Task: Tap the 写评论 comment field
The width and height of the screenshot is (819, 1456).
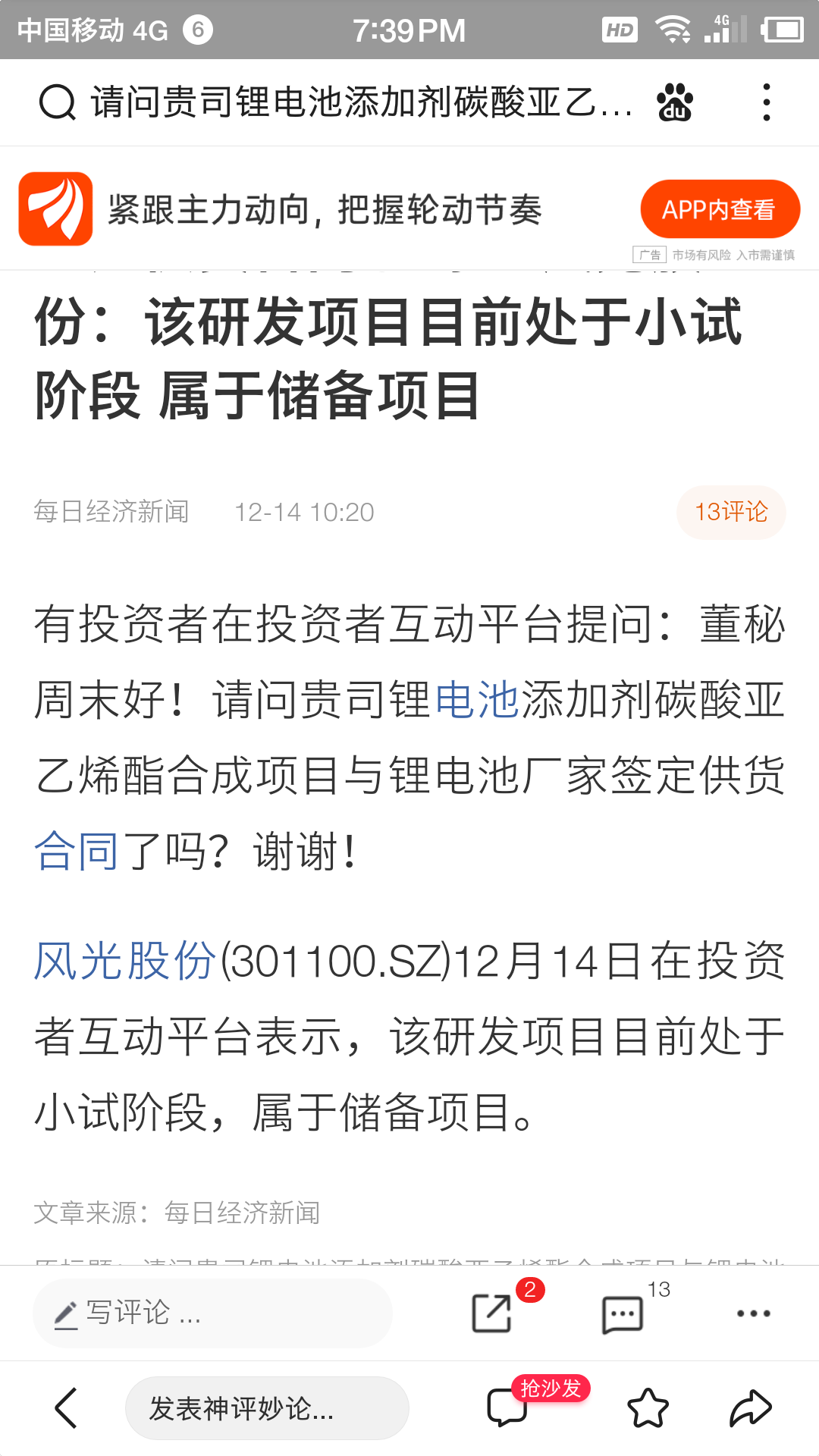Action: 212,1313
